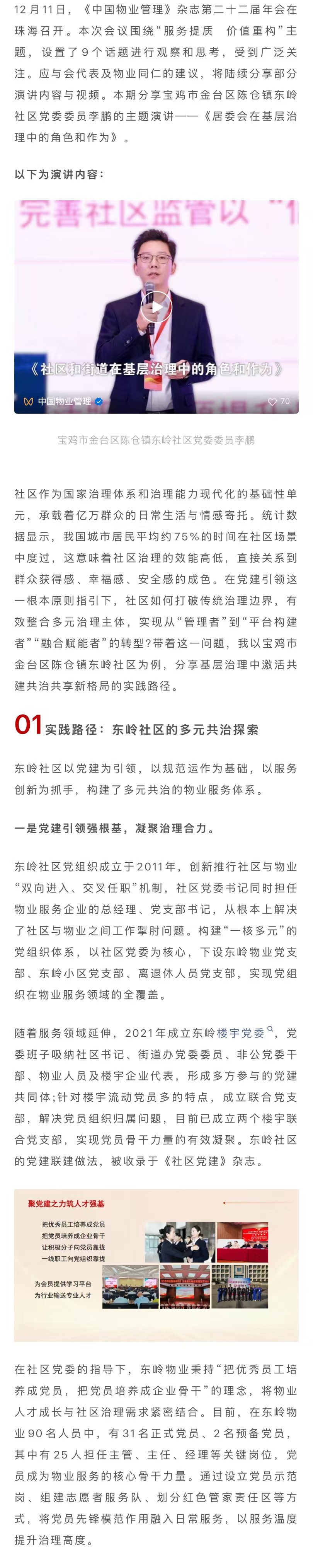Image resolution: width=313 pixels, height=1568 pixels.
Task: Play the embedded speech video
Action: [156, 307]
